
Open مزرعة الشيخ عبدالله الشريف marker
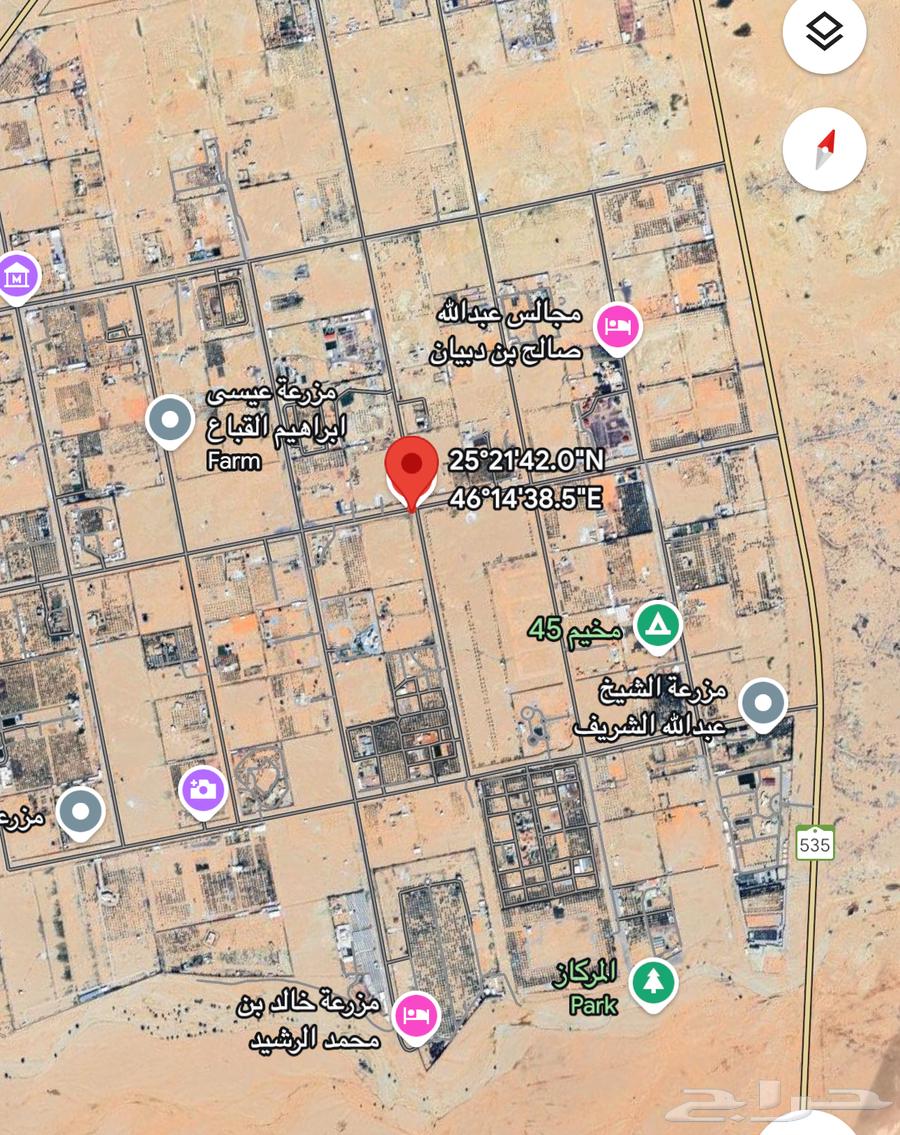pyautogui.click(x=763, y=704)
